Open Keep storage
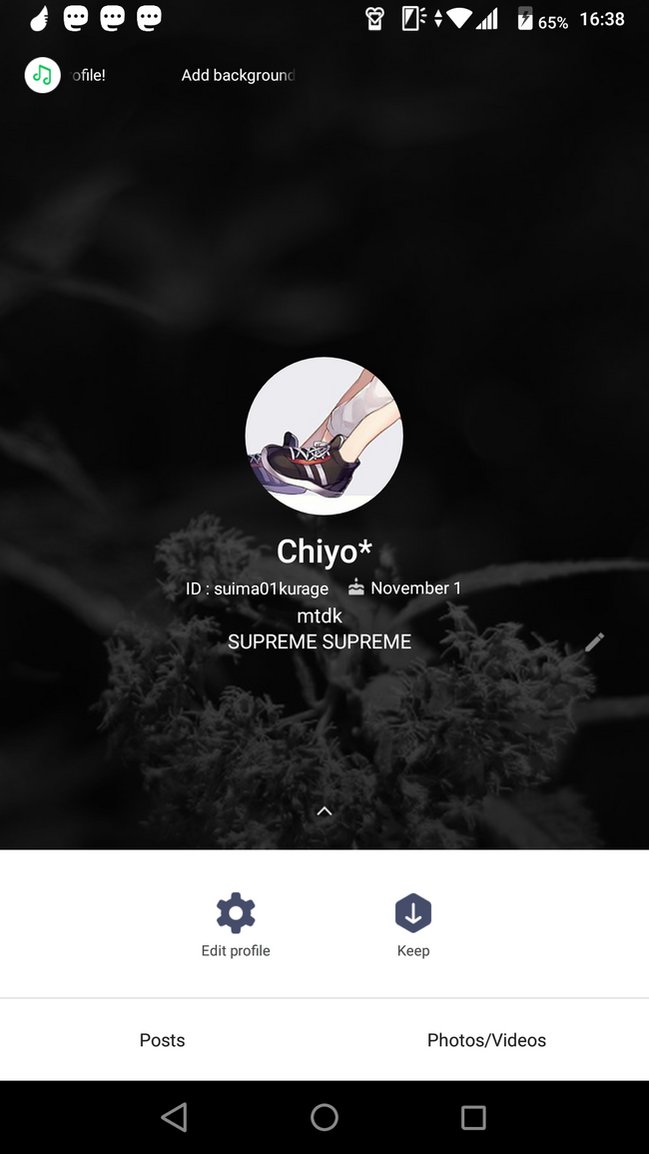This screenshot has width=649, height=1154. (413, 925)
